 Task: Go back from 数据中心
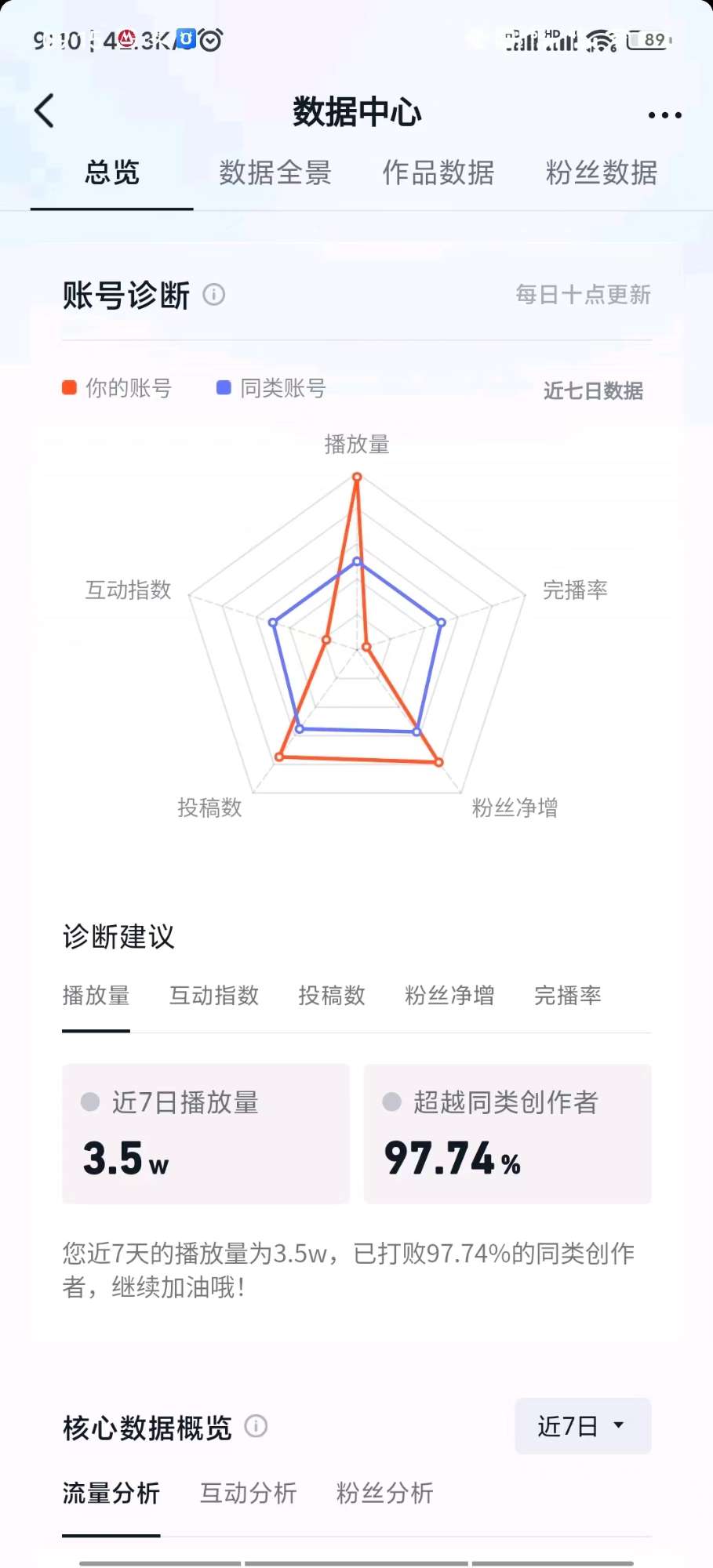pyautogui.click(x=45, y=111)
